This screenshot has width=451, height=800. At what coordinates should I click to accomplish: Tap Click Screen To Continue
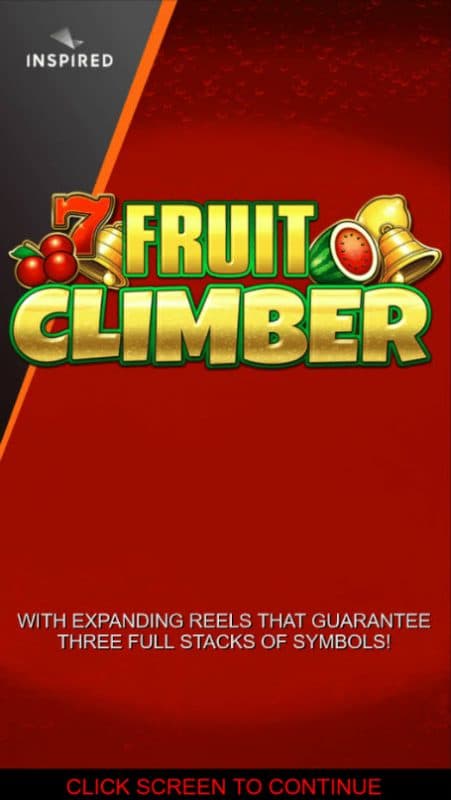pyautogui.click(x=223, y=787)
